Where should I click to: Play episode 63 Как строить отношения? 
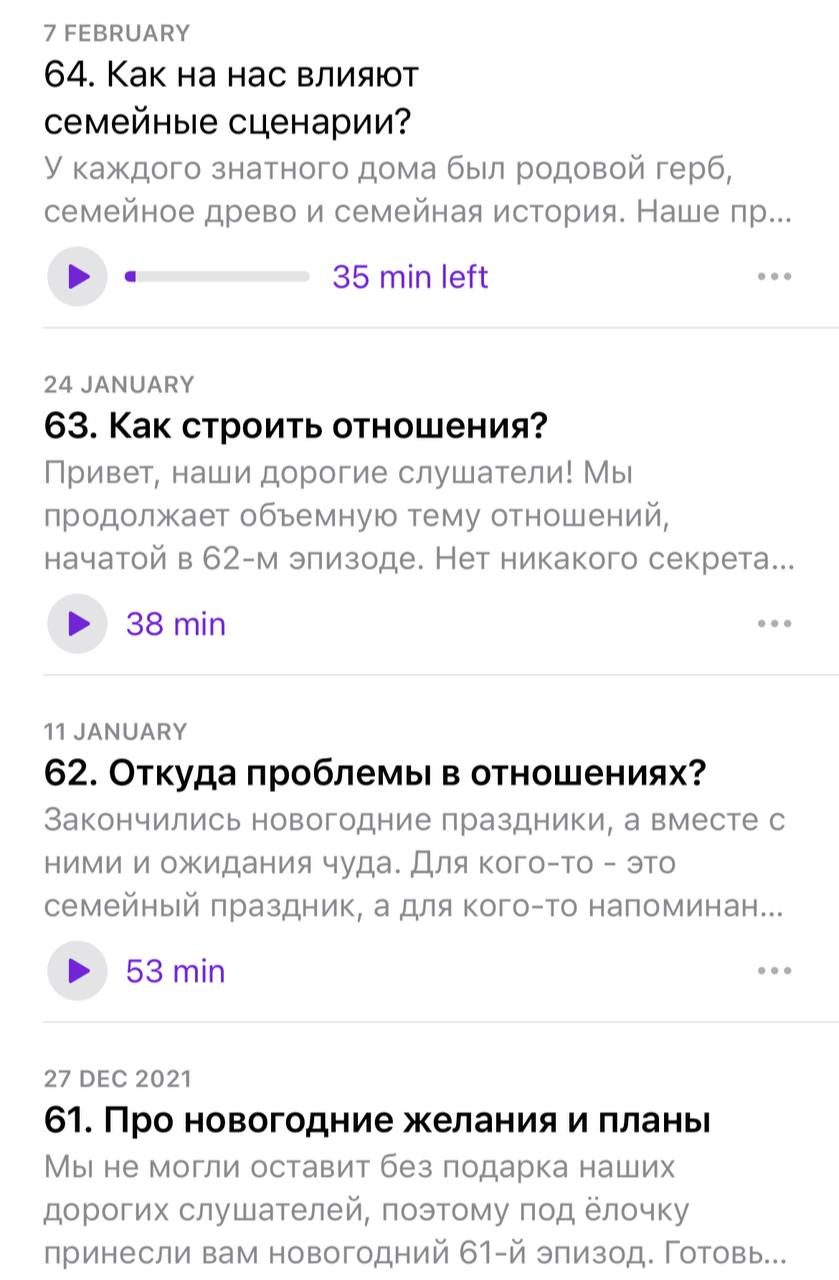pos(77,624)
